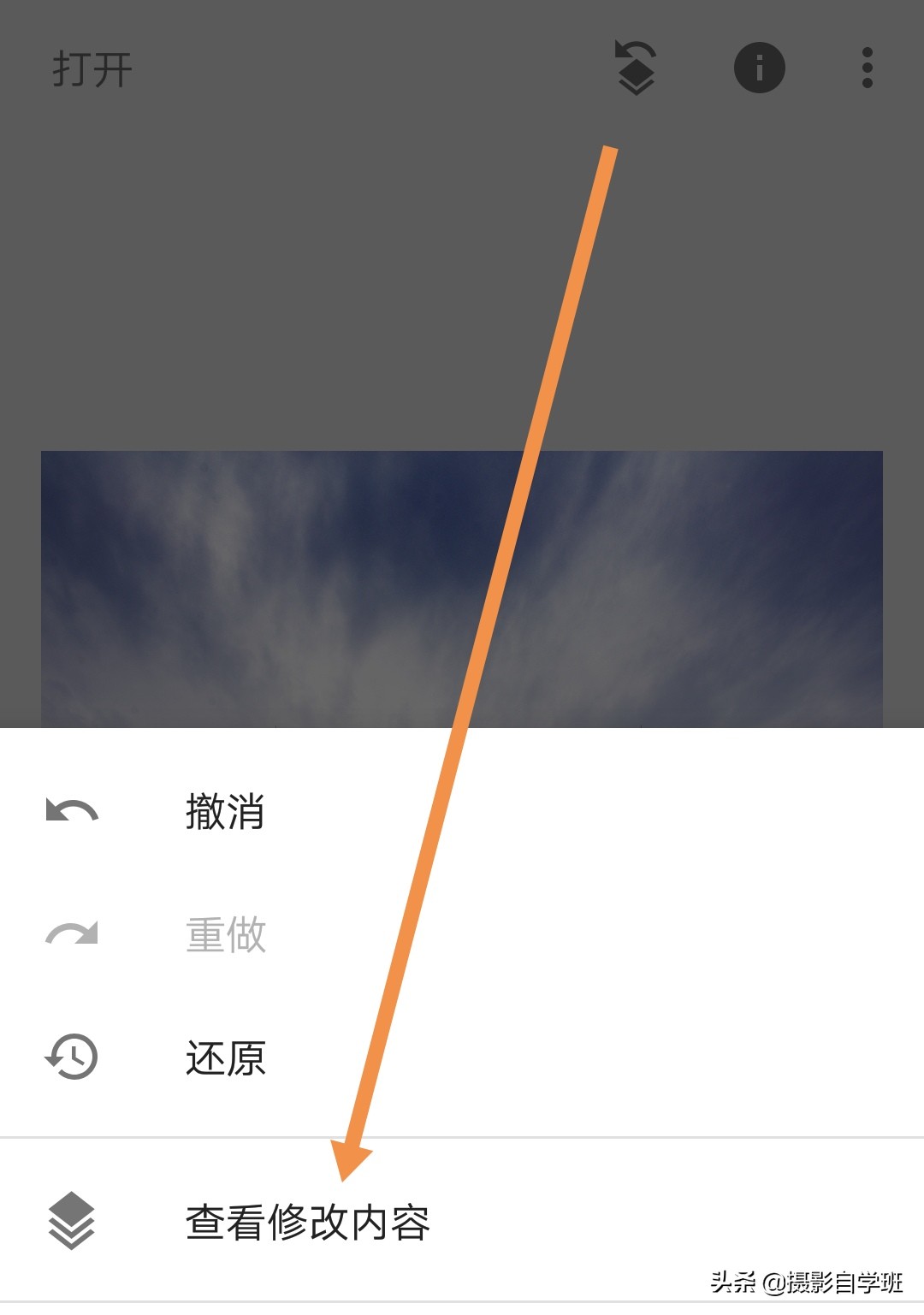Click the disabled 重做 menu entry
This screenshot has height=1315, width=924.
[x=225, y=935]
